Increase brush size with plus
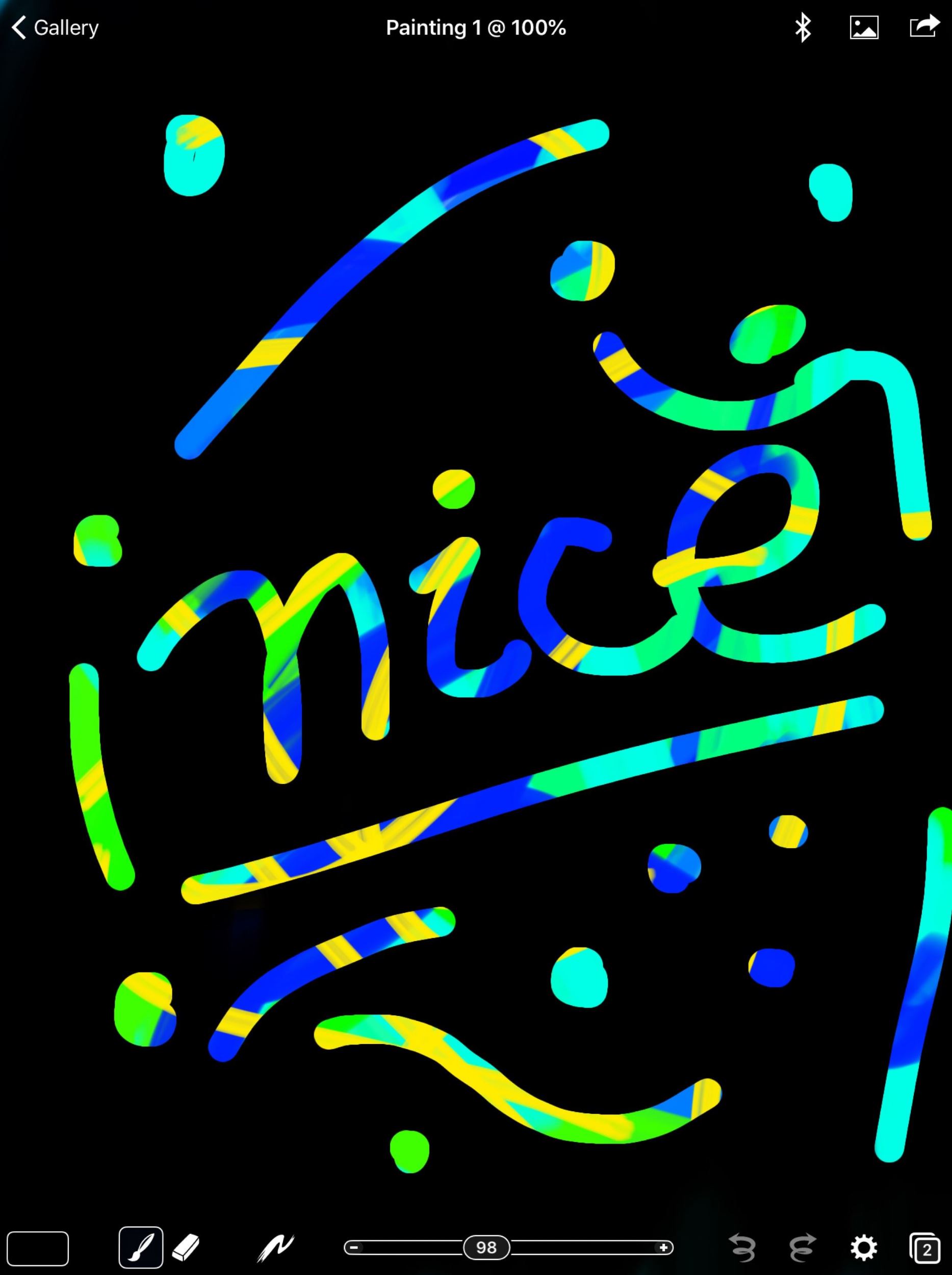Image resolution: width=952 pixels, height=1275 pixels. [x=664, y=1248]
